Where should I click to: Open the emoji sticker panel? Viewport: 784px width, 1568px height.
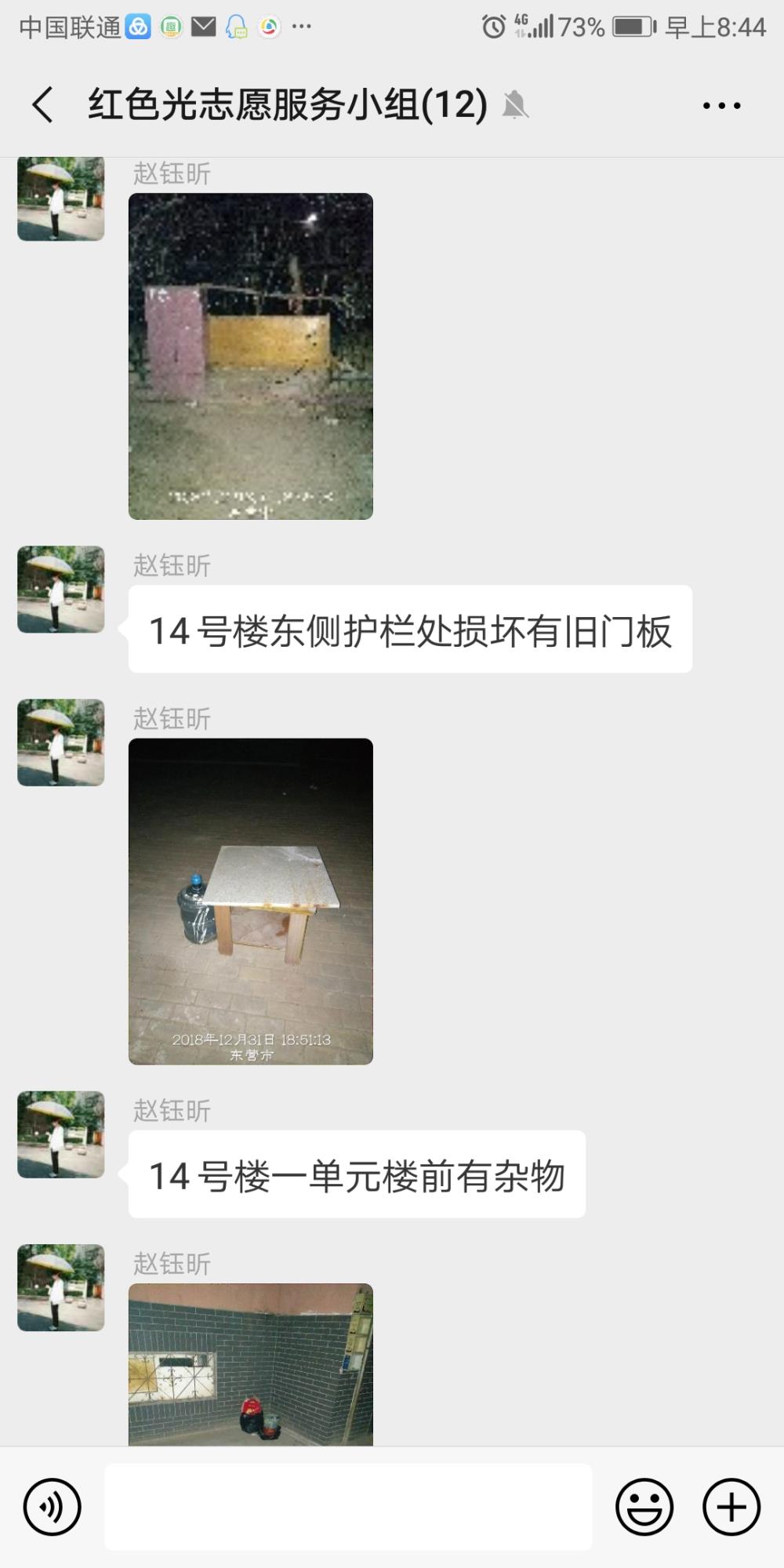[x=644, y=1507]
